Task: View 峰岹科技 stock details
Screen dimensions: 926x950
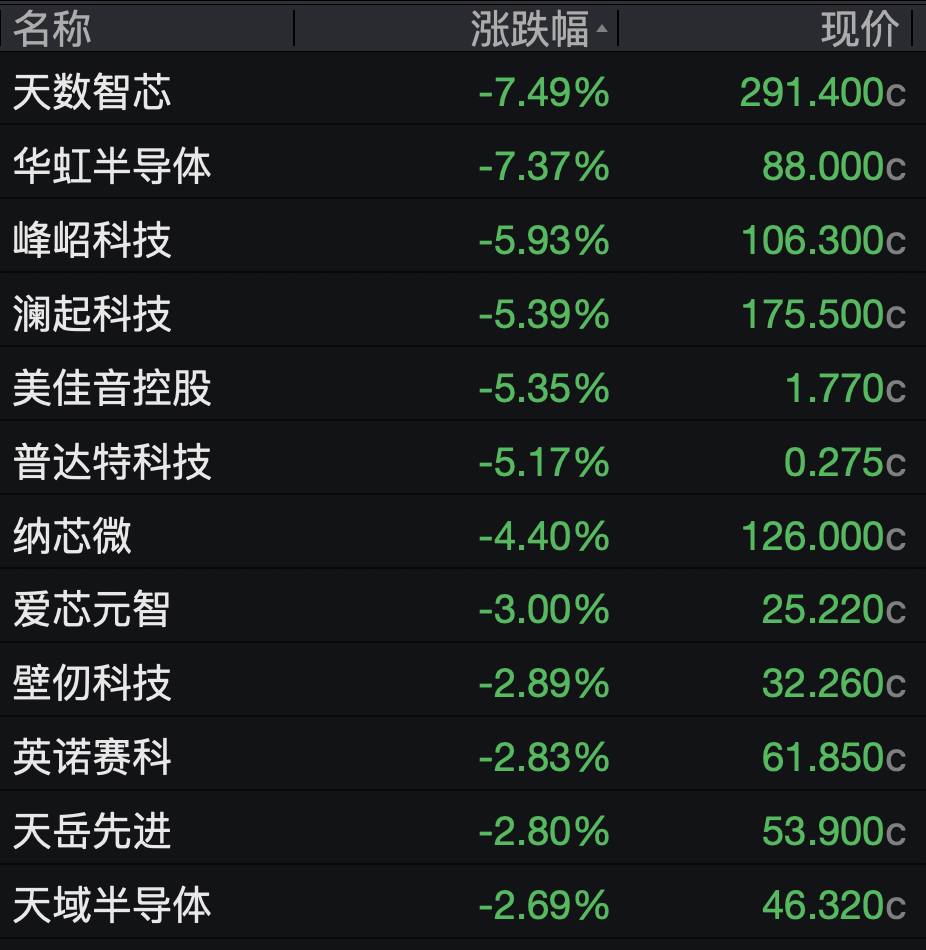Action: tap(92, 241)
